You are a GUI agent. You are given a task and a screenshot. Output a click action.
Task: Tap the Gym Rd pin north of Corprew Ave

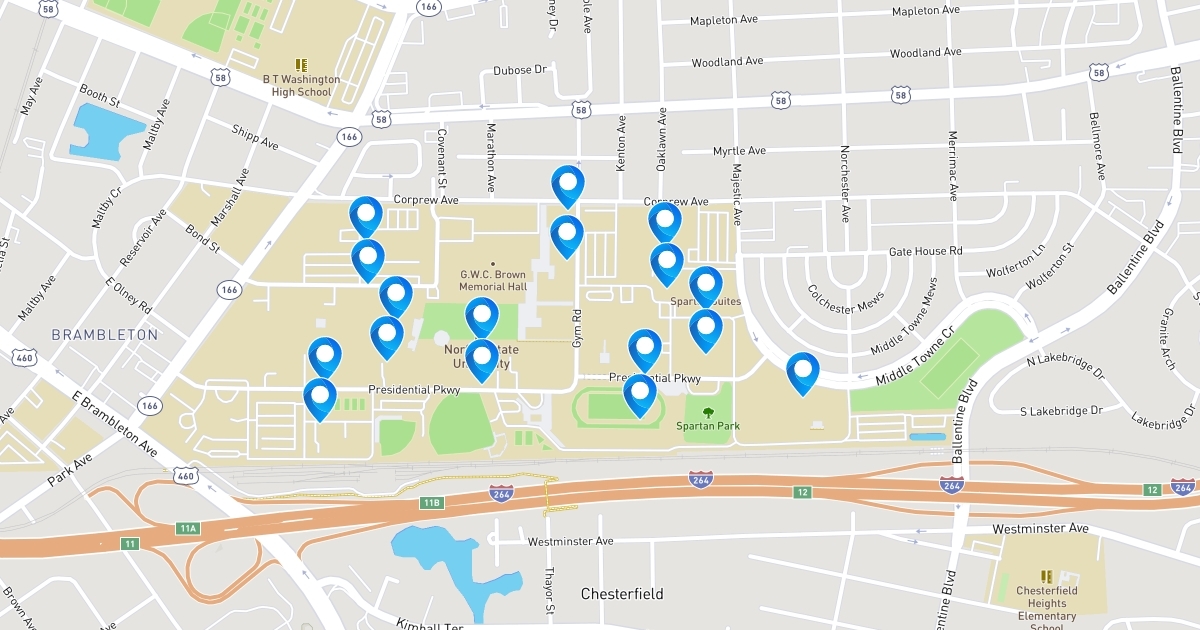[x=568, y=184]
